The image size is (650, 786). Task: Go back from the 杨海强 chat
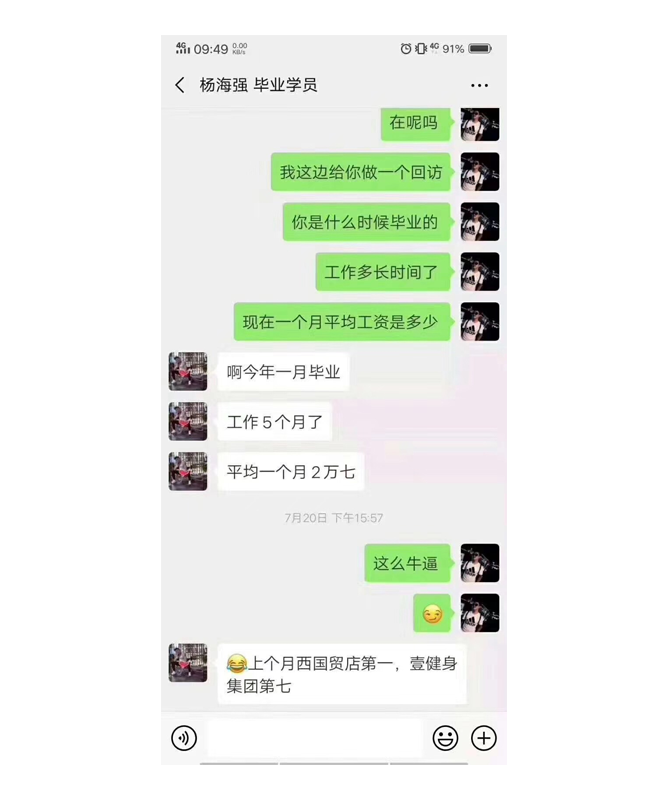(180, 86)
